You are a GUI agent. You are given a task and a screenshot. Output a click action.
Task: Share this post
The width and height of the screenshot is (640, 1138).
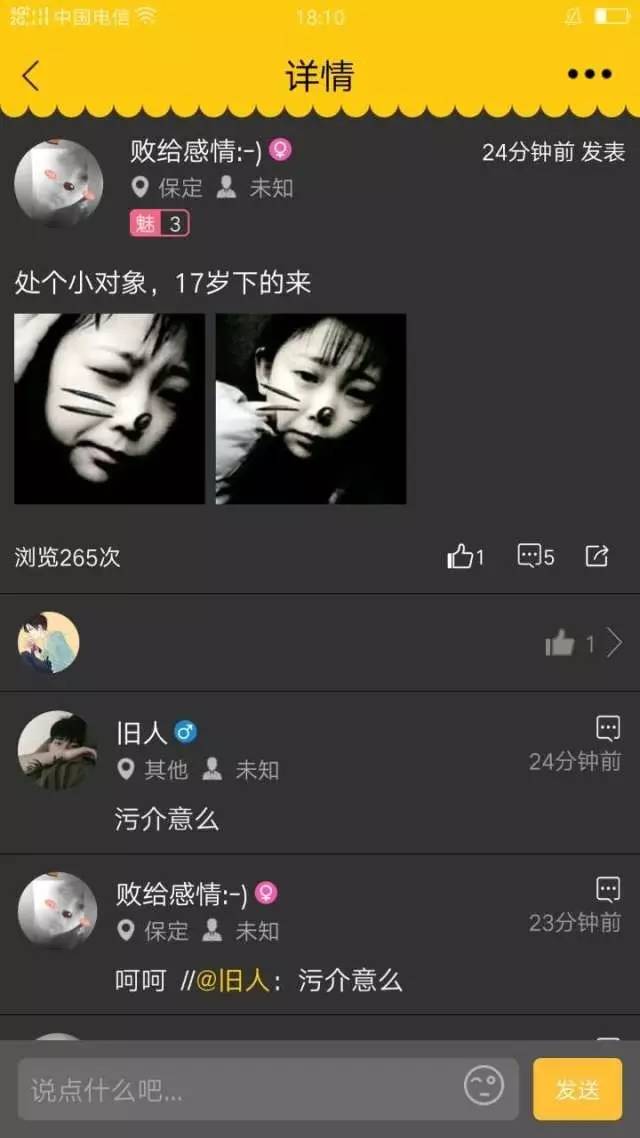(x=597, y=556)
